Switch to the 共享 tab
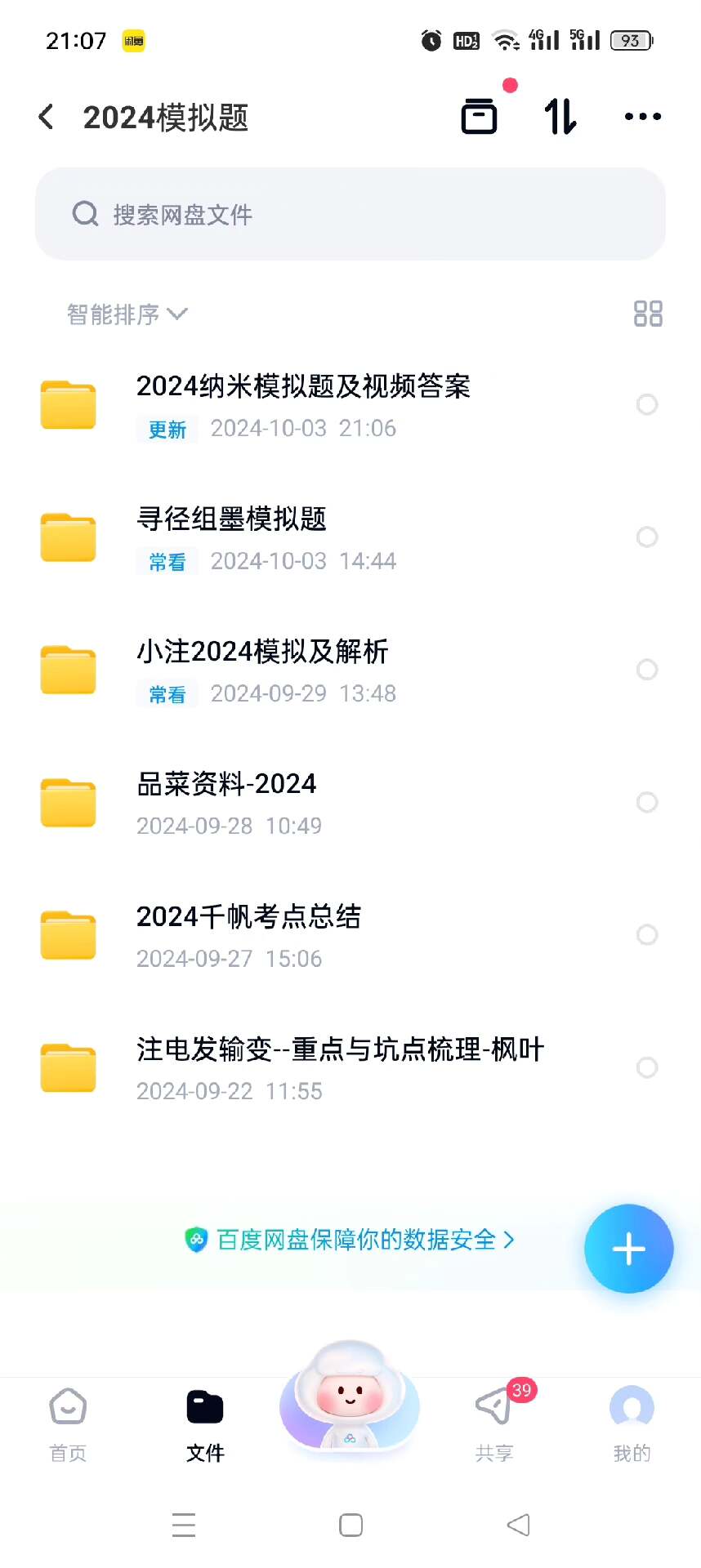 click(x=494, y=1423)
